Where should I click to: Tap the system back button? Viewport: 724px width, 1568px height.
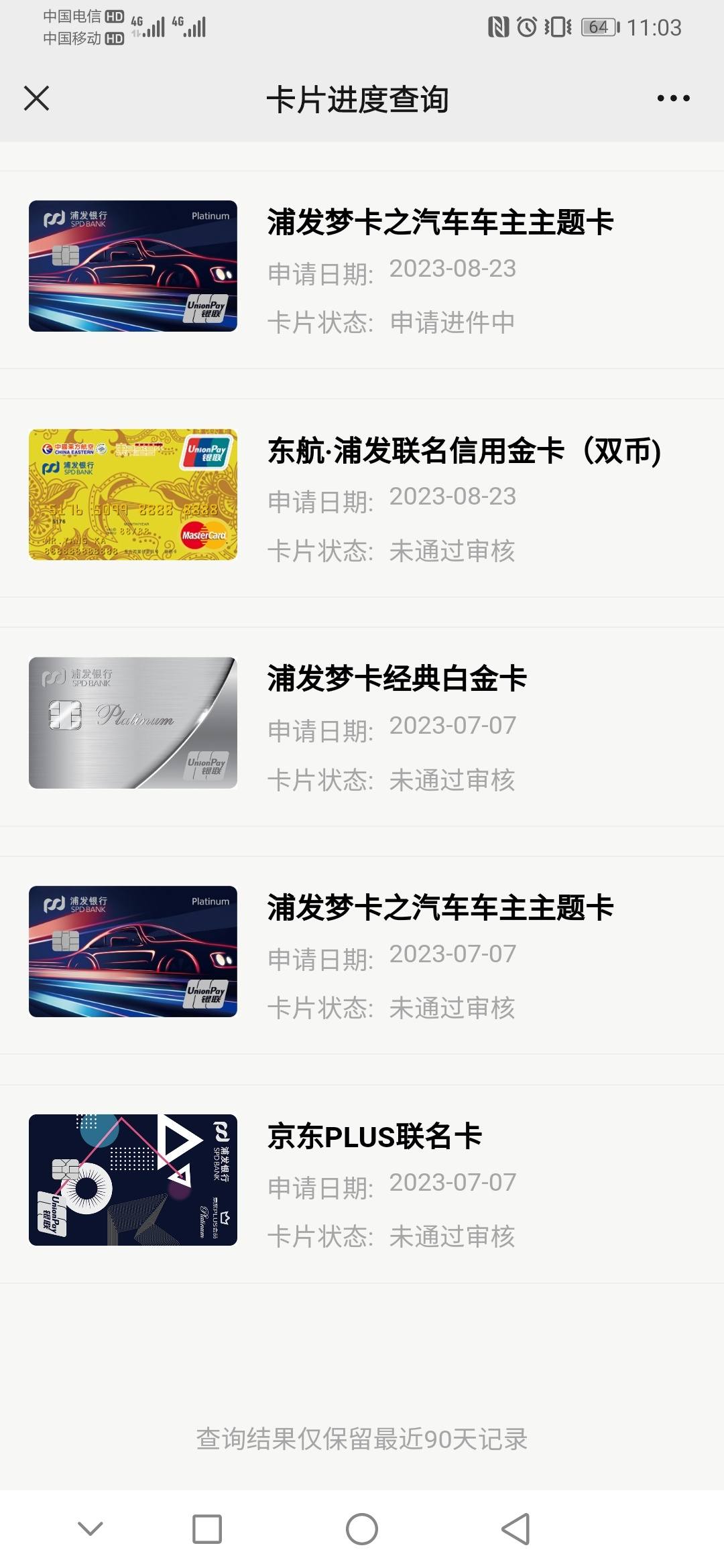point(516,1528)
